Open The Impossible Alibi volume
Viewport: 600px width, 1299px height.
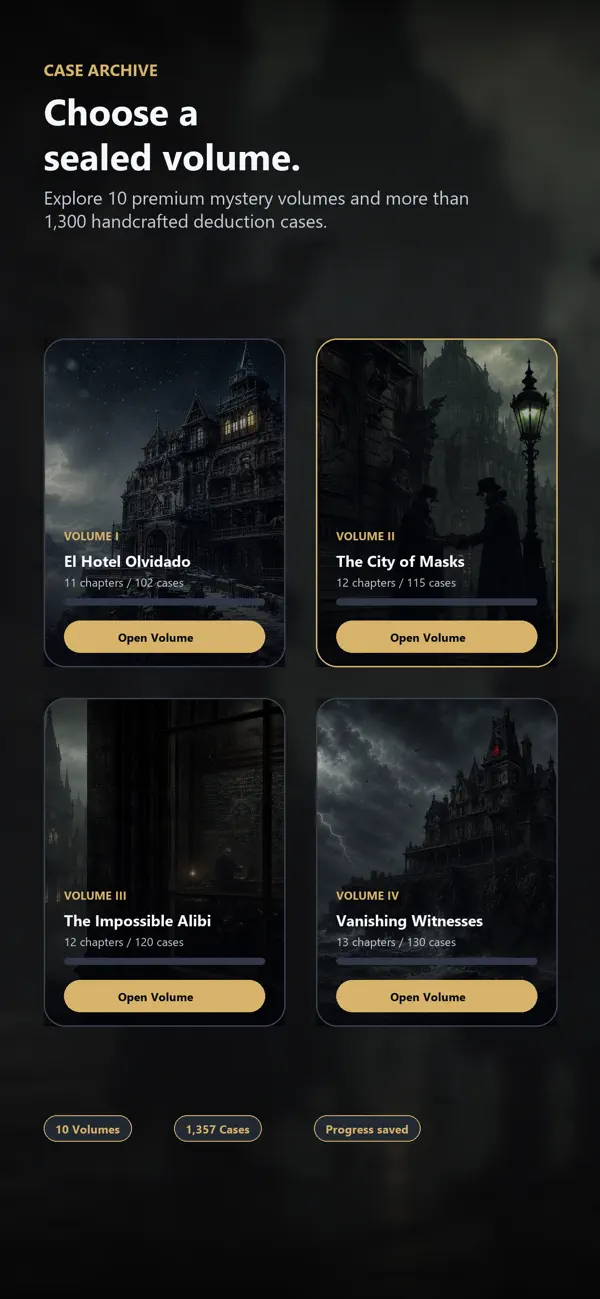(164, 997)
